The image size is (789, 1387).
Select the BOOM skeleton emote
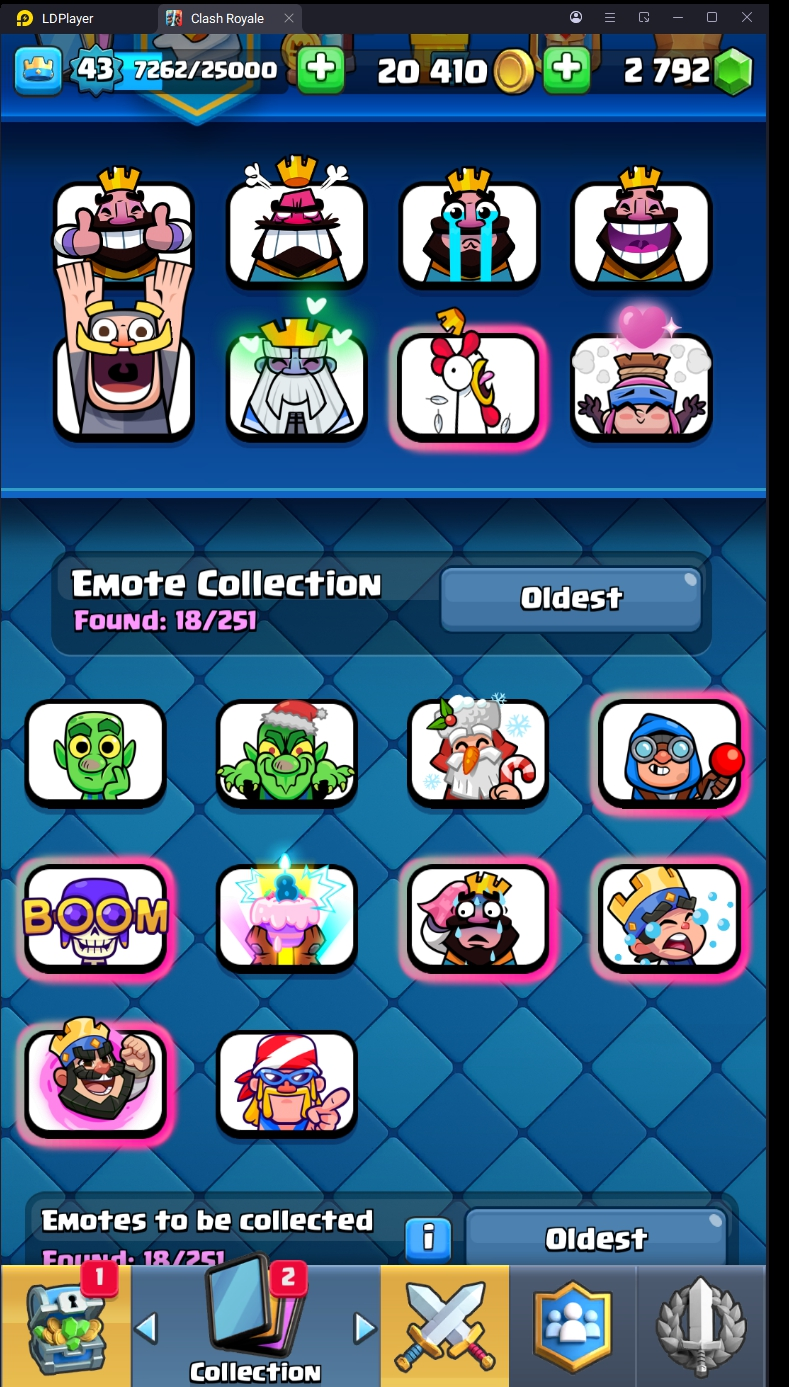point(95,917)
